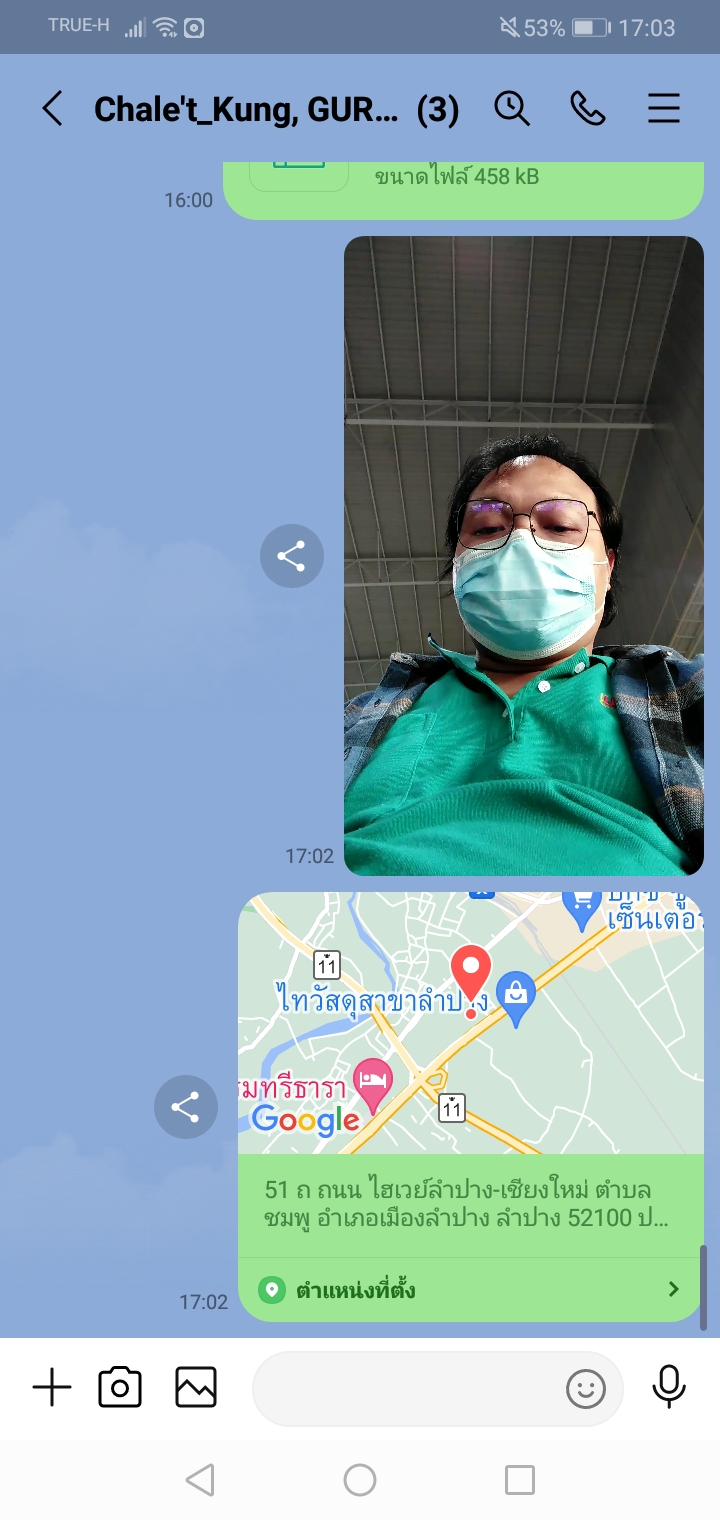This screenshot has height=1520, width=720.
Task: Open the emoji and sticker picker
Action: [586, 1388]
